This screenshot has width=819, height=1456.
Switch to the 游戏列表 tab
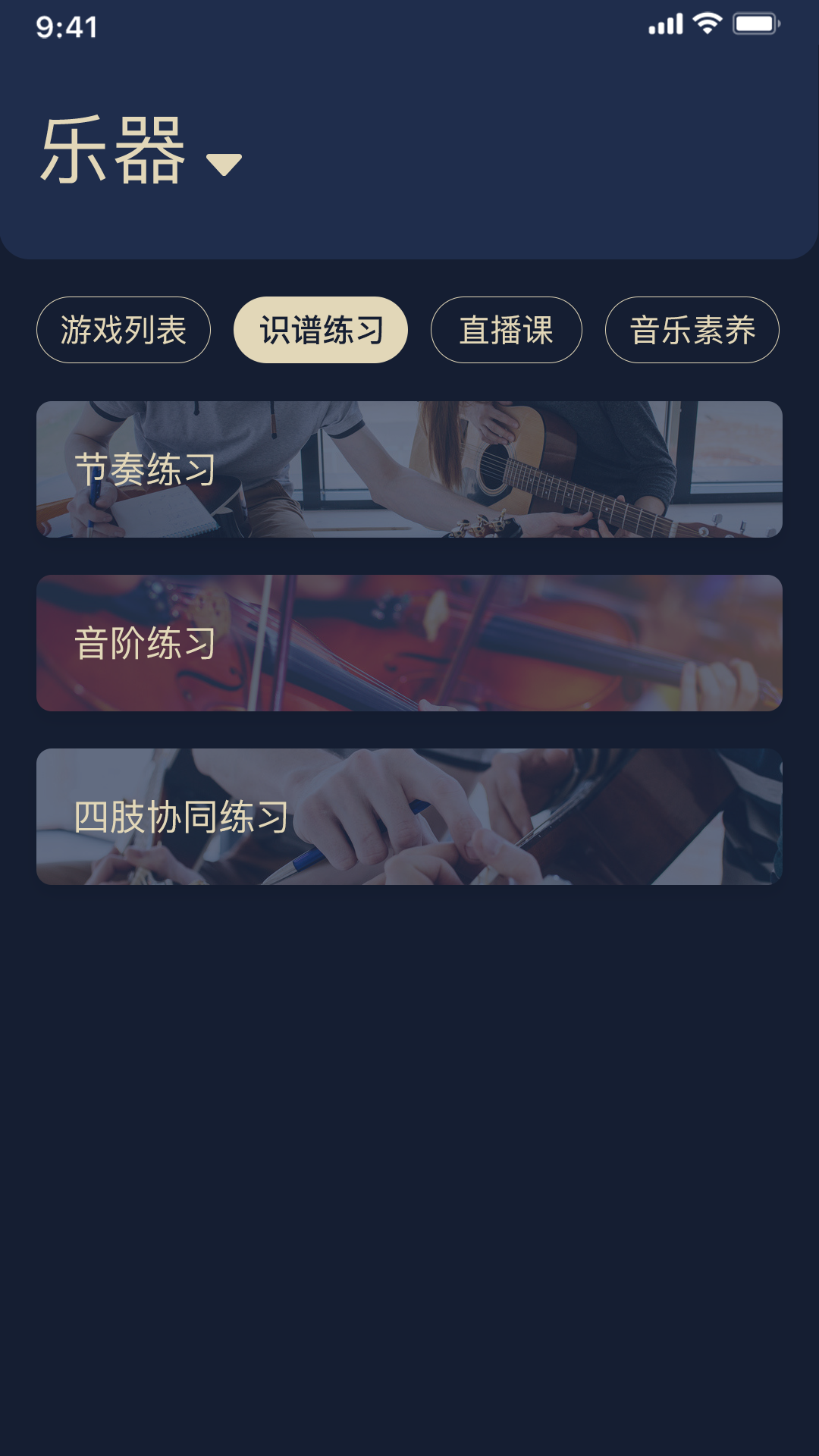(x=124, y=330)
